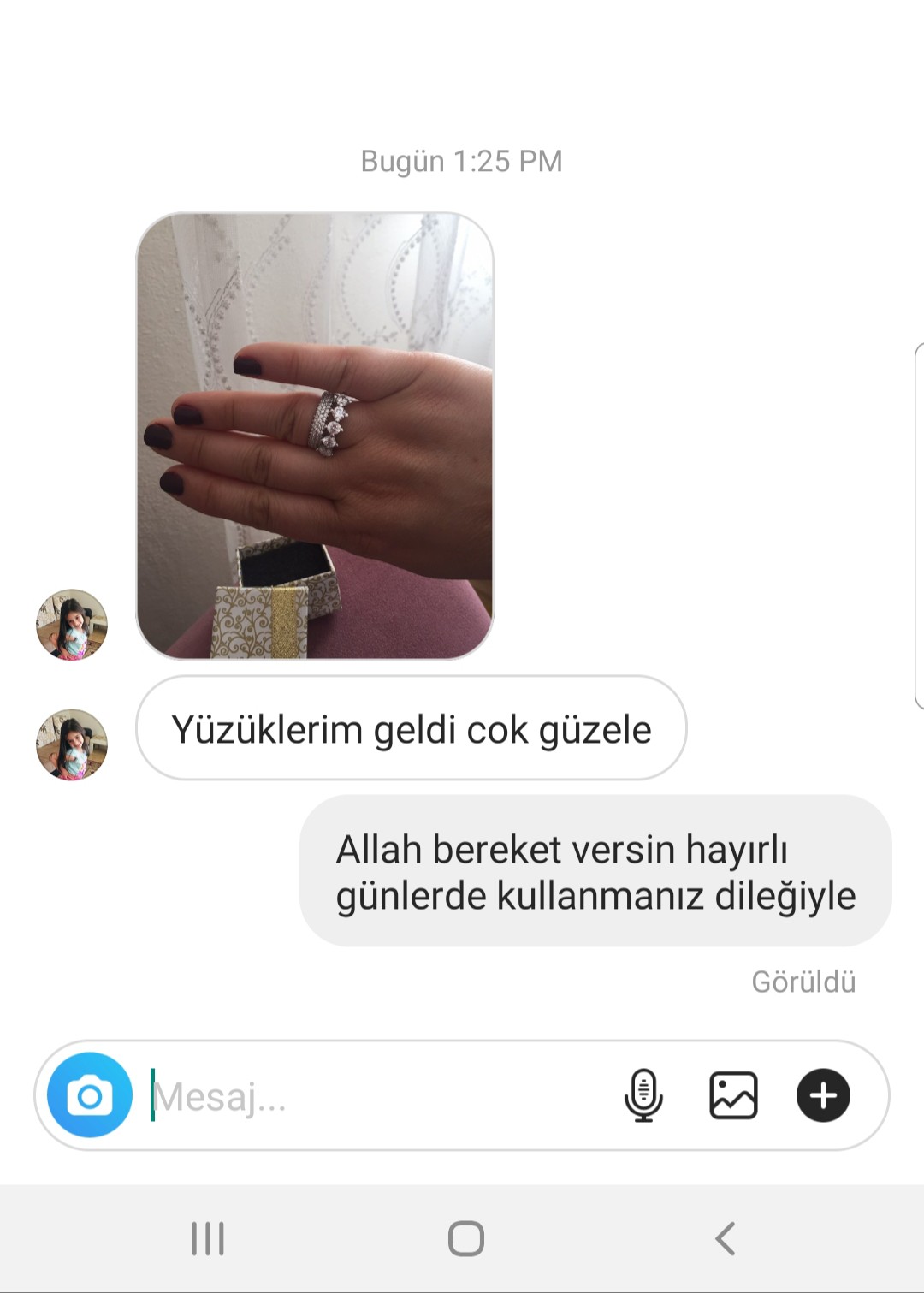Go to the home screen
Viewport: 924px width, 1293px height.
[x=466, y=1238]
